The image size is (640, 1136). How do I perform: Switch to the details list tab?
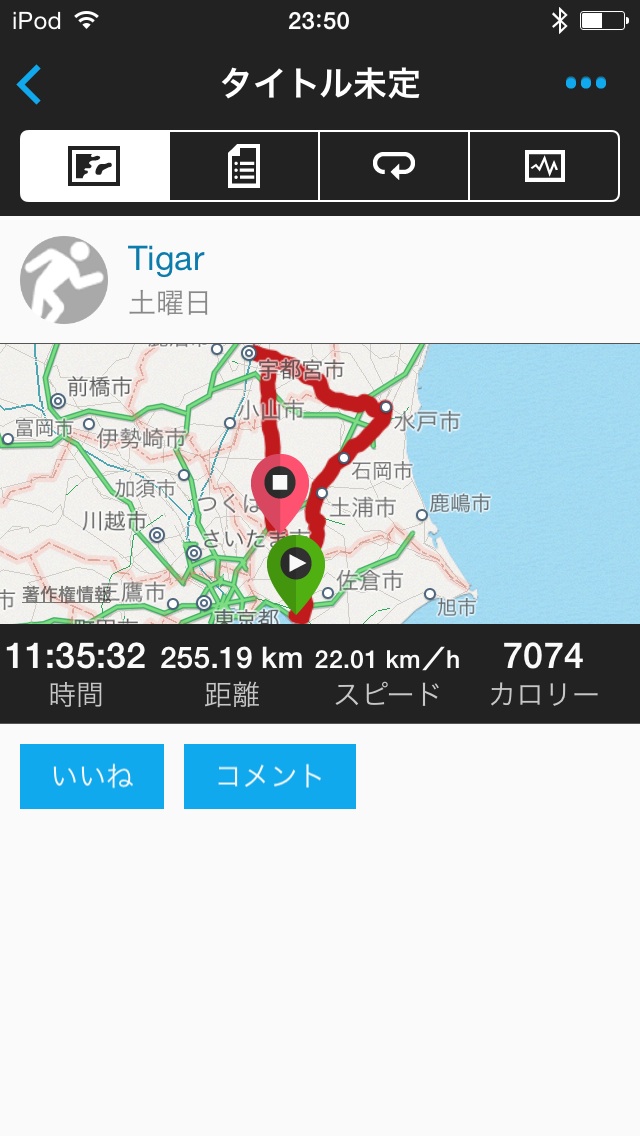point(244,166)
